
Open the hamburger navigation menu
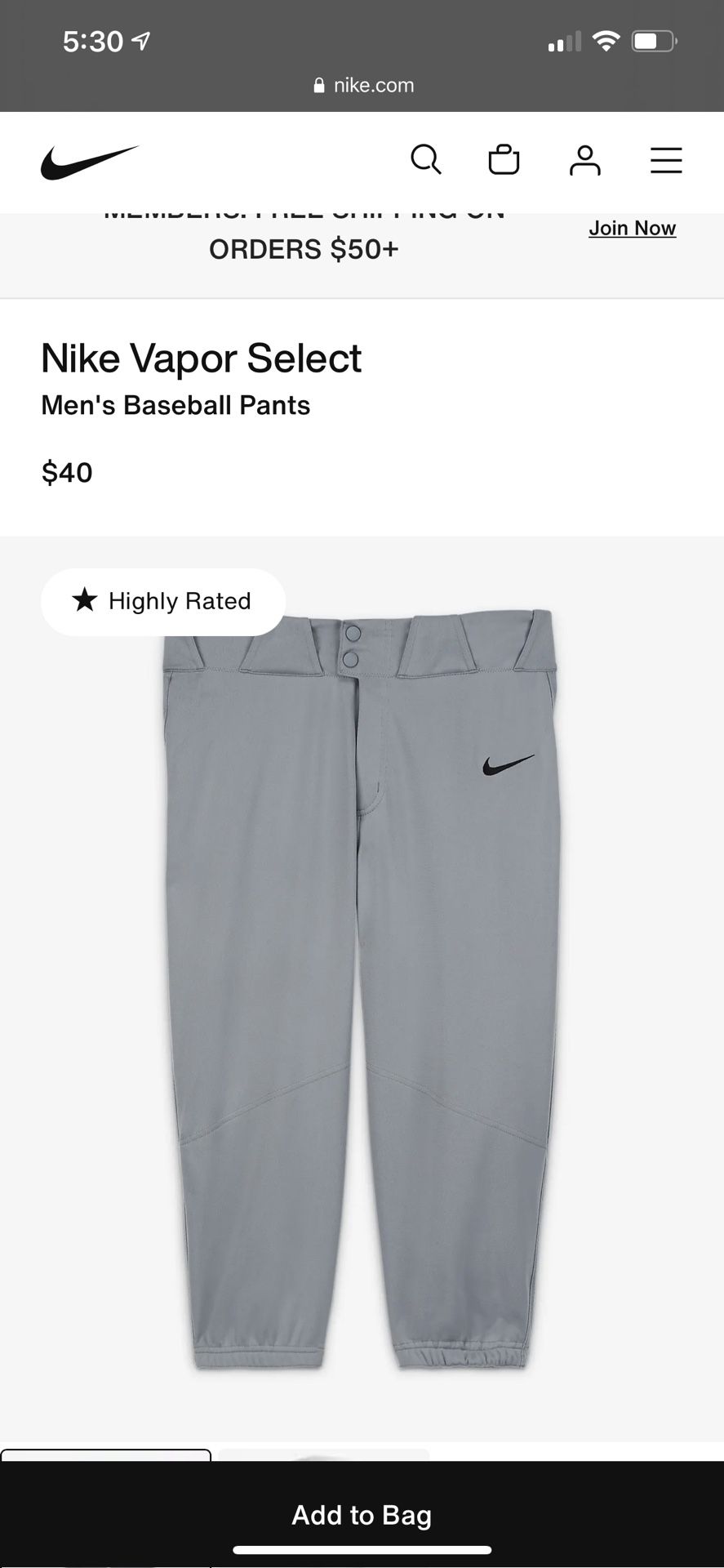point(666,161)
